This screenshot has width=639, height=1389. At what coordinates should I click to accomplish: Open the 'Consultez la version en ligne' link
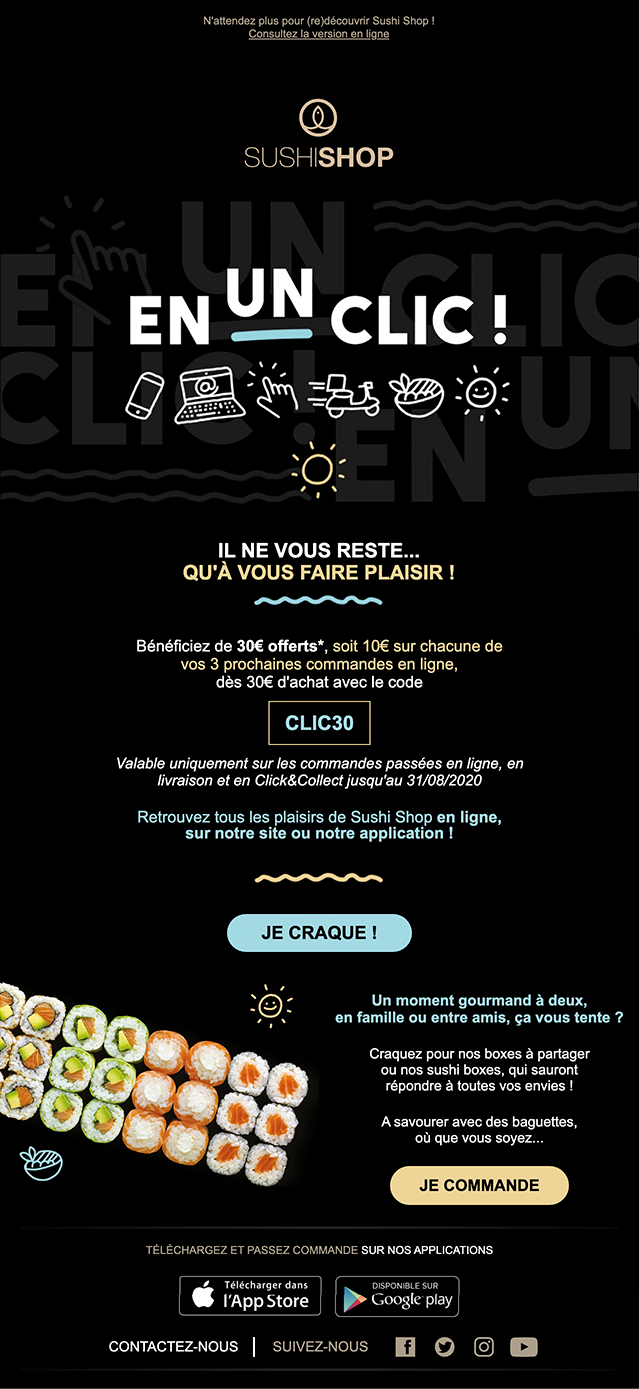tap(319, 34)
